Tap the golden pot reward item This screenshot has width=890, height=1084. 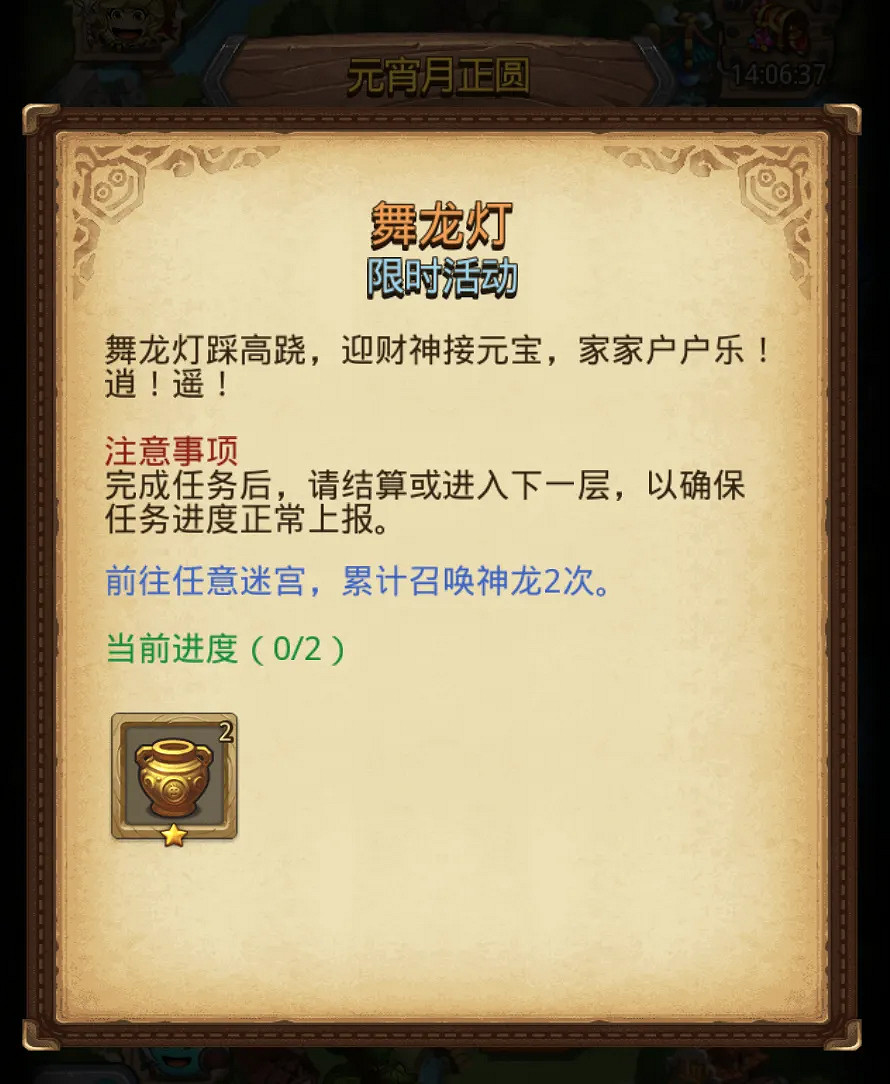click(x=174, y=777)
